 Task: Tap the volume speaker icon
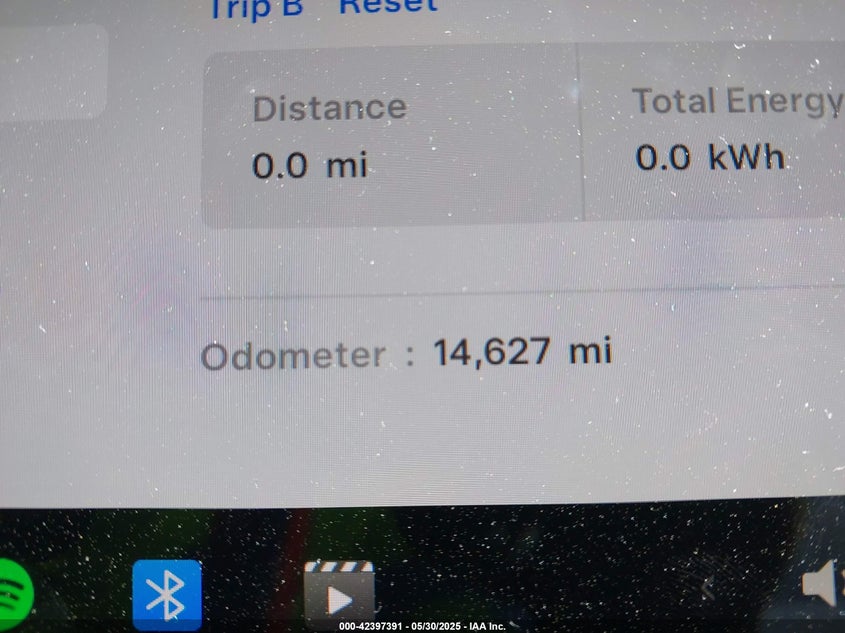click(822, 586)
